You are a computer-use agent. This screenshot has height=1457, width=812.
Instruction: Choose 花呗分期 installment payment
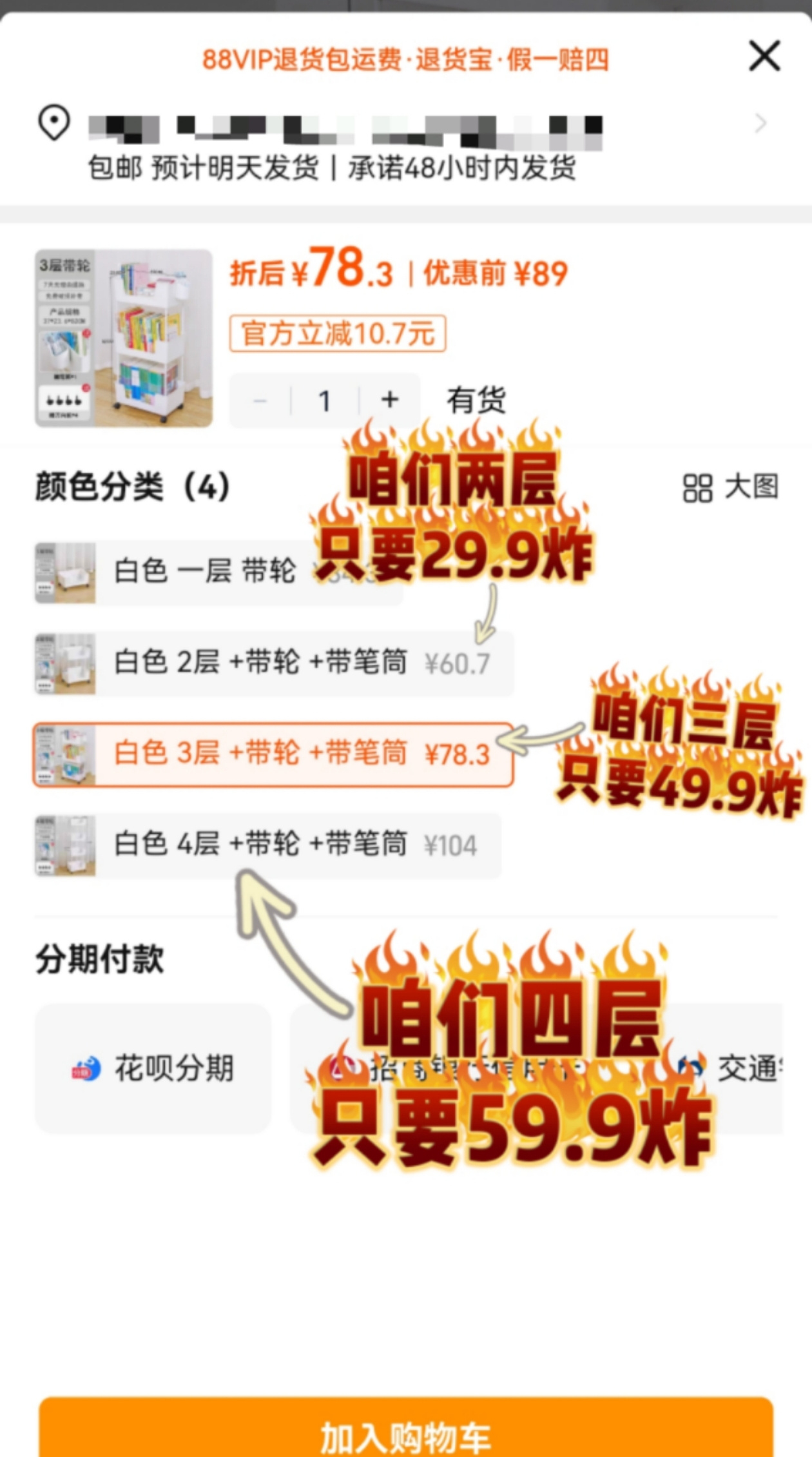point(153,1068)
